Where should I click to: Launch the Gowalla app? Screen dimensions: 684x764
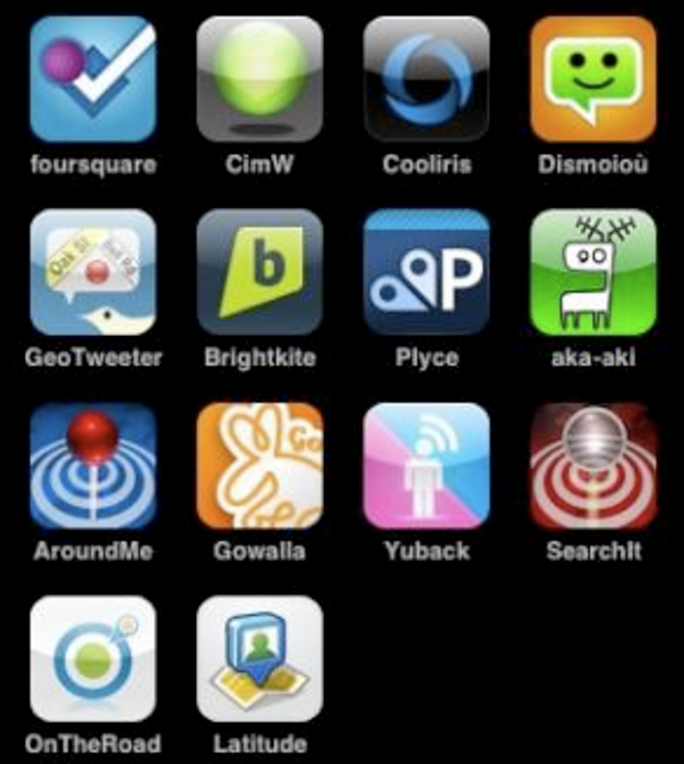[260, 466]
